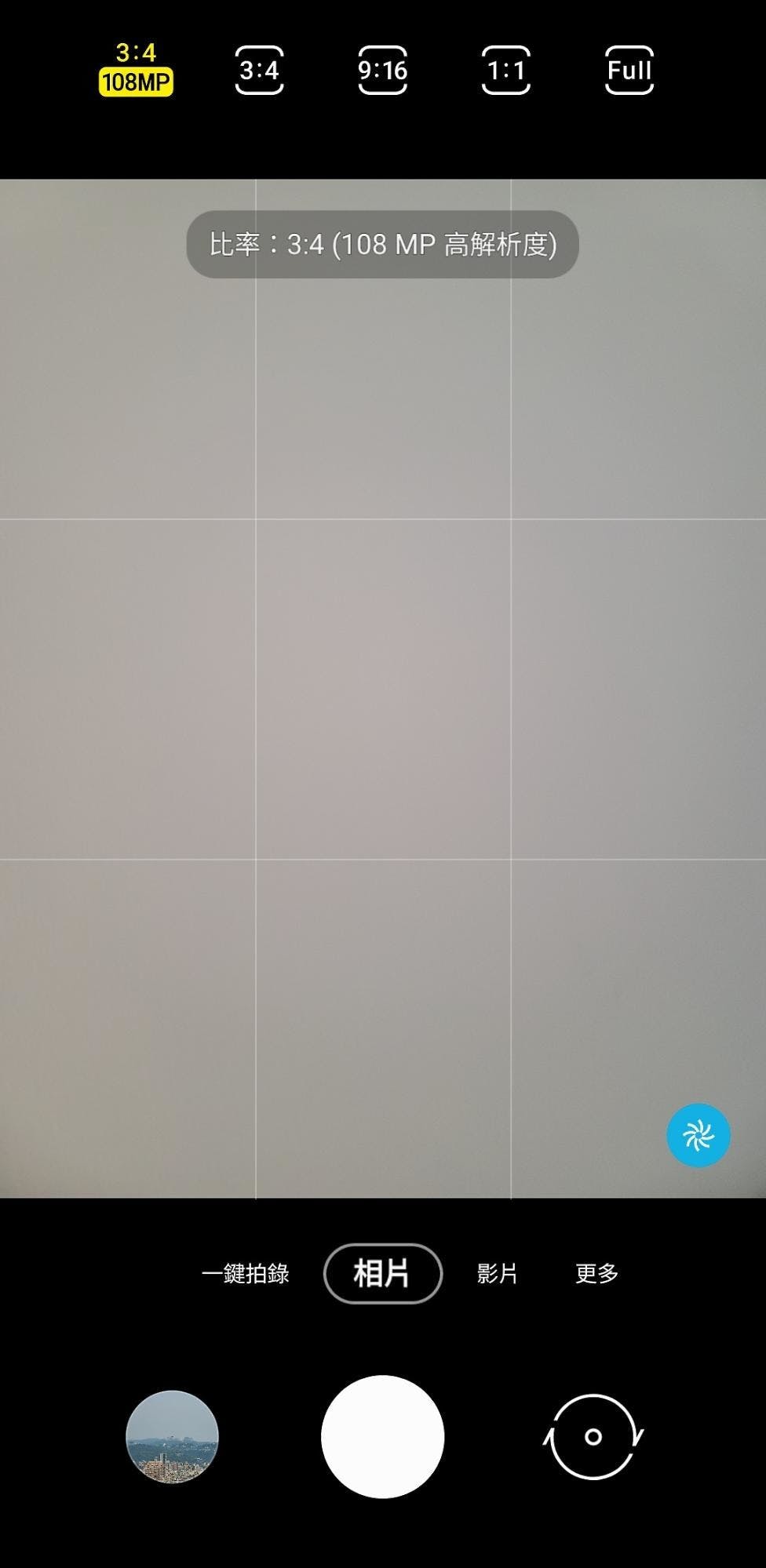
Task: Set aspect ratio to 1:1 square
Action: click(505, 71)
